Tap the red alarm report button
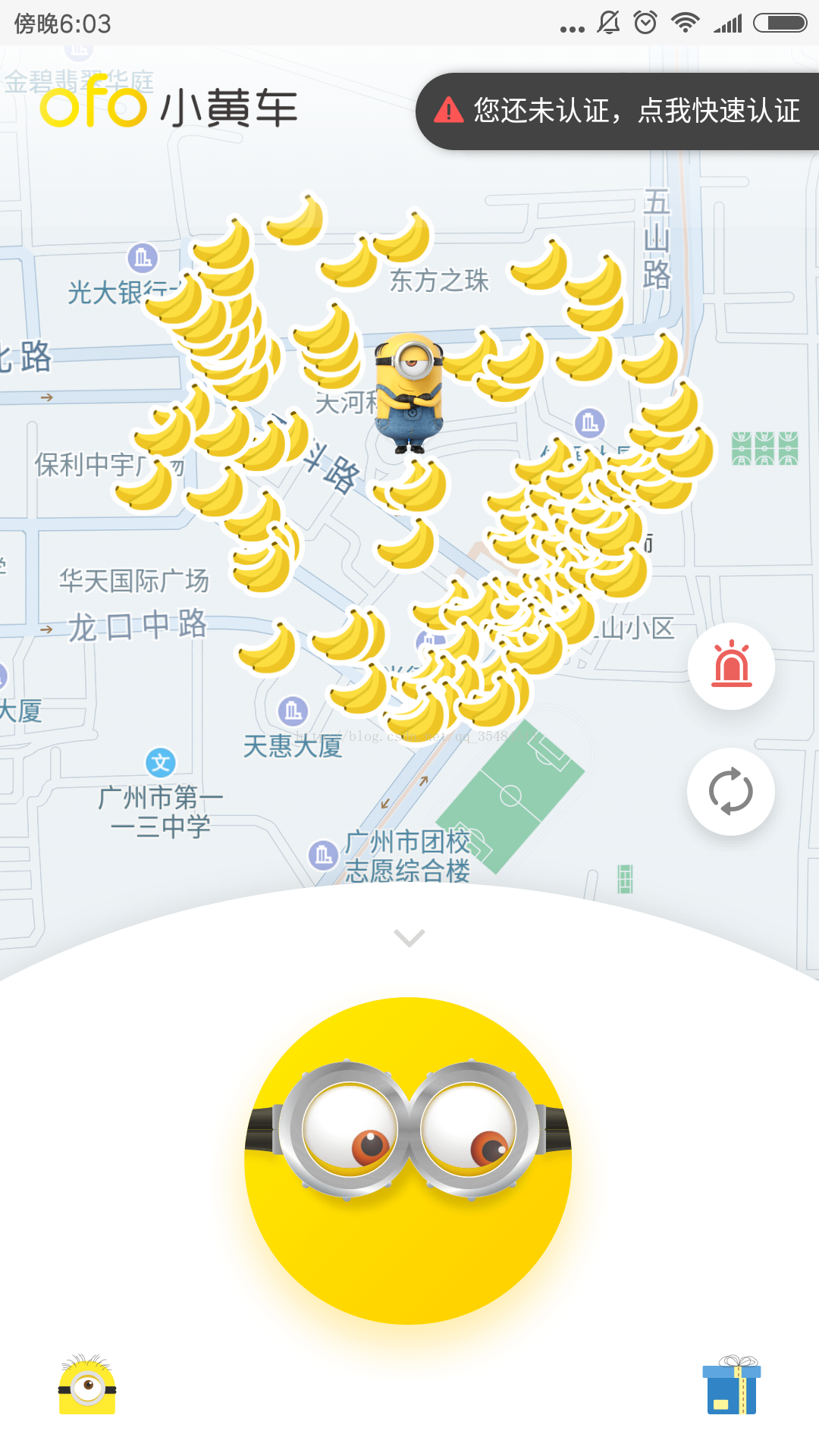The height and width of the screenshot is (1456, 819). click(731, 666)
